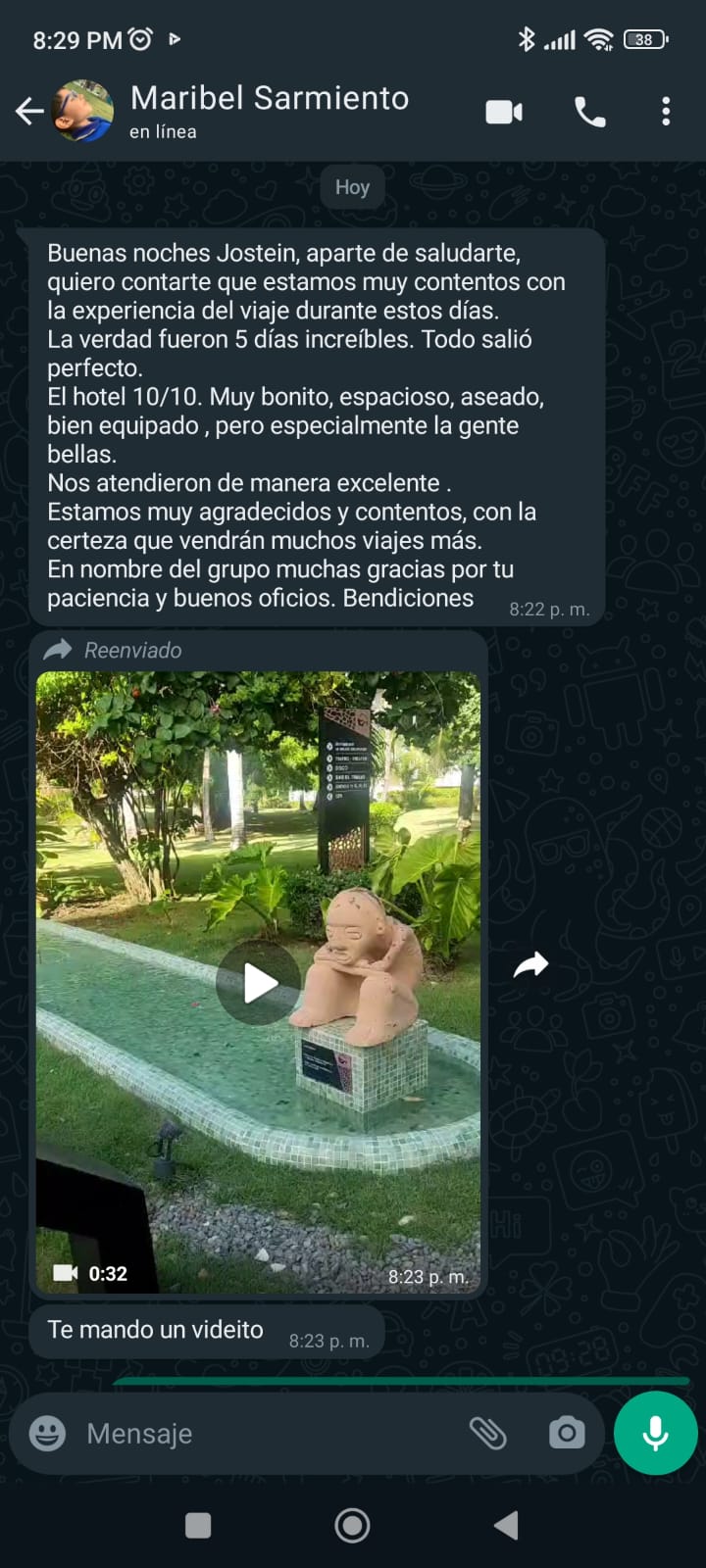Open the camera from the message bar
This screenshot has height=1568, width=706.
(566, 1434)
